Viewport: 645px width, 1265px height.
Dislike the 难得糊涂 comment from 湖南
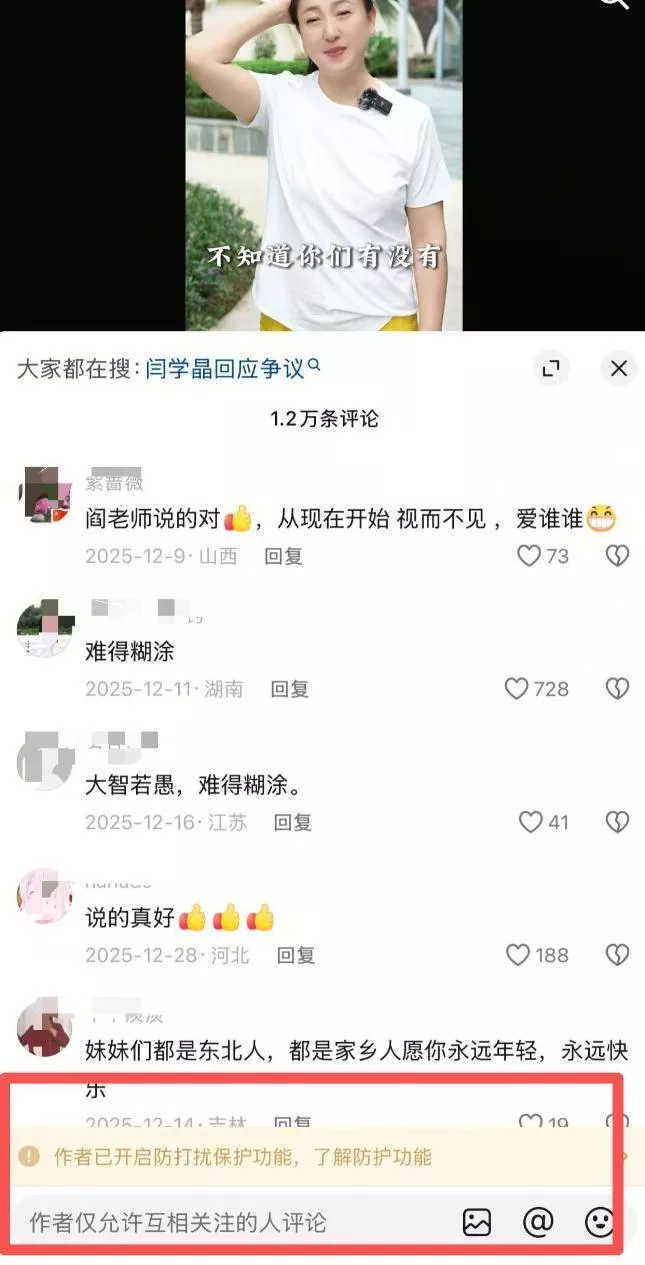click(x=617, y=689)
